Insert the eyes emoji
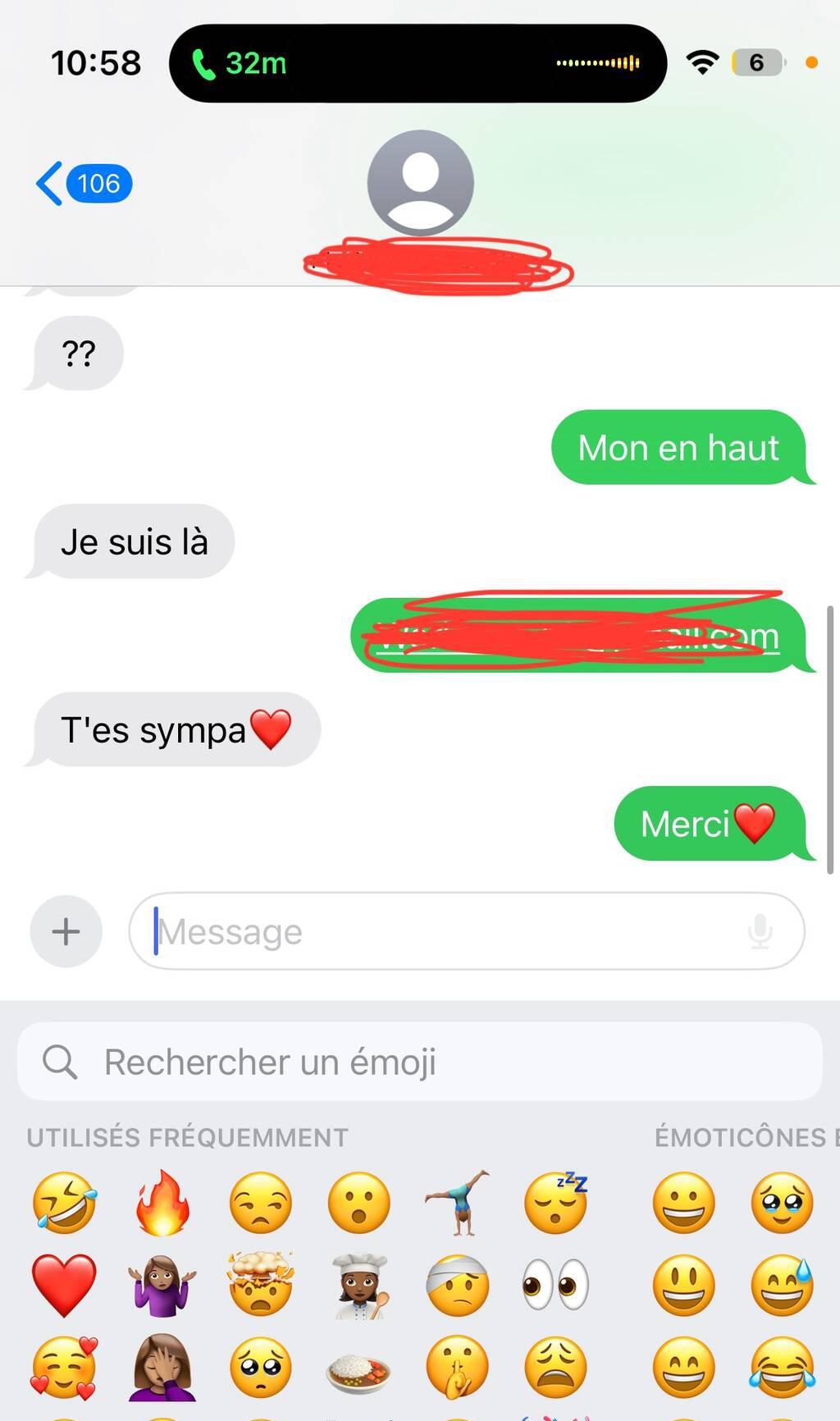 (x=556, y=1286)
